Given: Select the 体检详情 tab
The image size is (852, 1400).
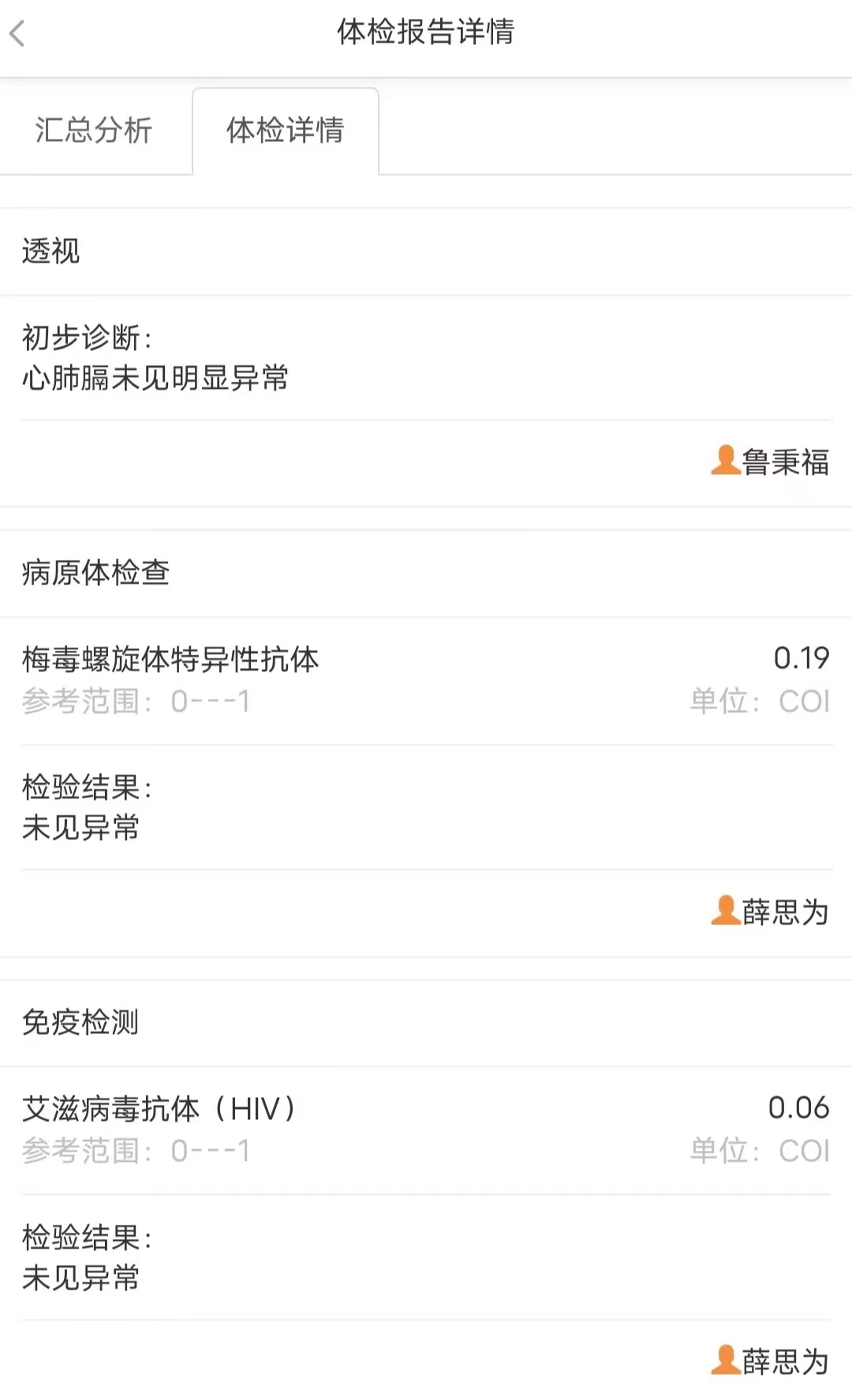Looking at the screenshot, I should coord(286,130).
